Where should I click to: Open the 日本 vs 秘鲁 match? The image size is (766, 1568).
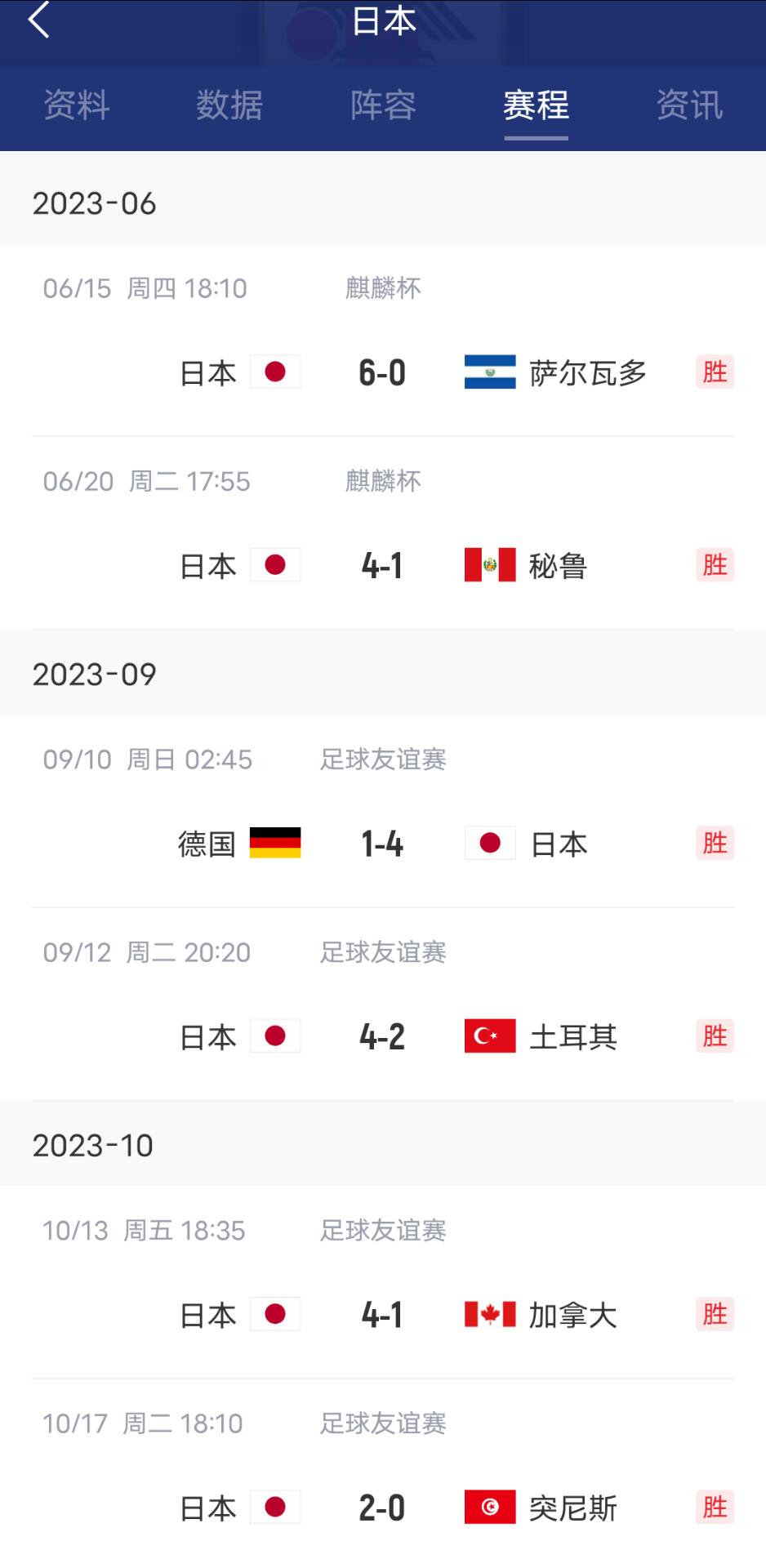tap(383, 533)
